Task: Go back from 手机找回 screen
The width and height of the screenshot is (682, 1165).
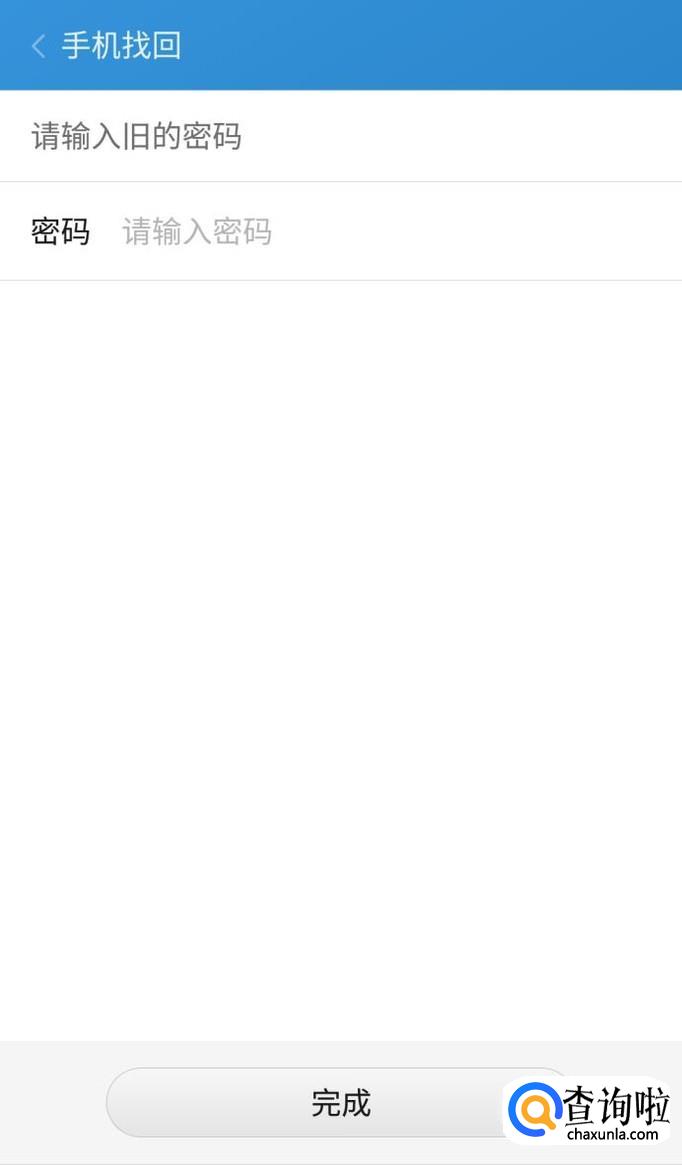Action: (39, 45)
